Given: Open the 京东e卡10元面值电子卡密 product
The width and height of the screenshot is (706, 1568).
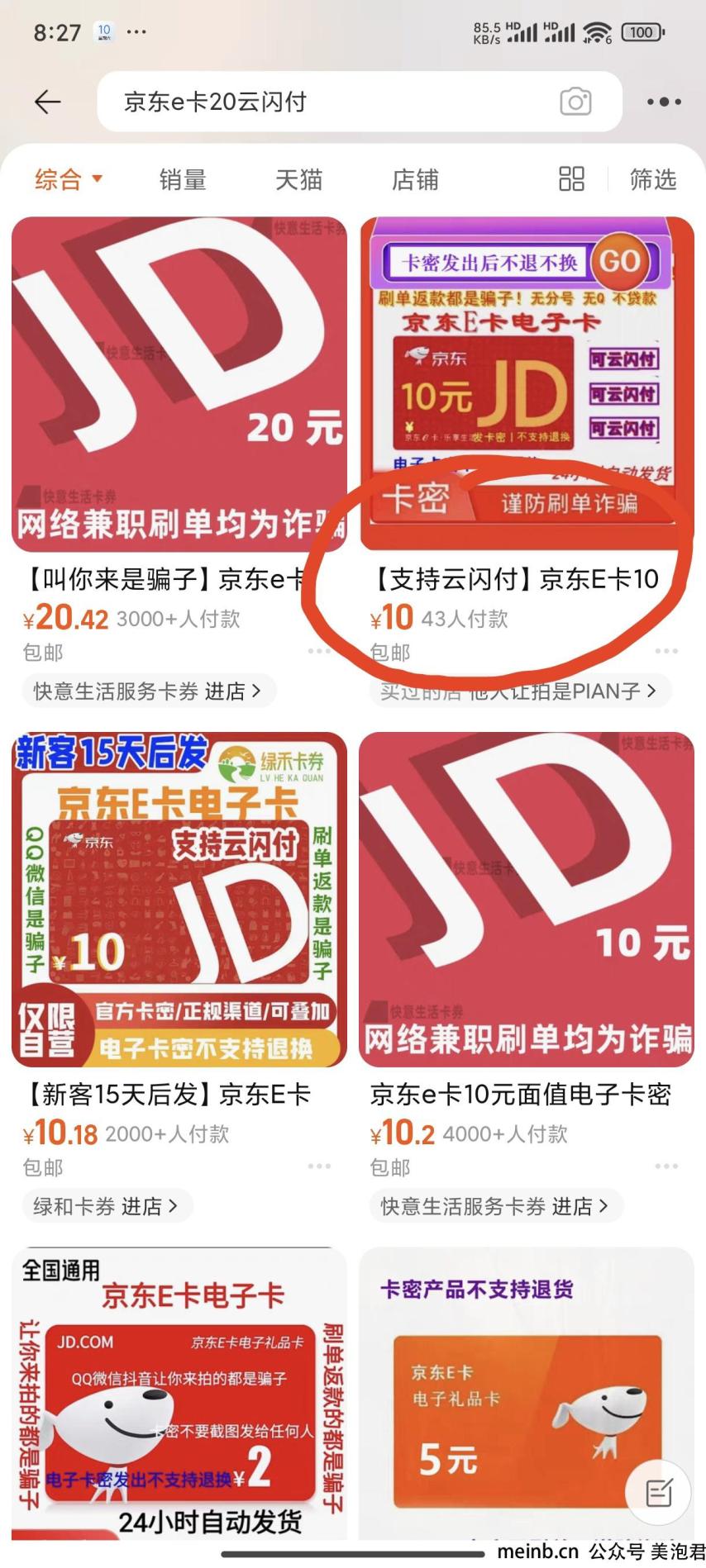Looking at the screenshot, I should pos(527,900).
